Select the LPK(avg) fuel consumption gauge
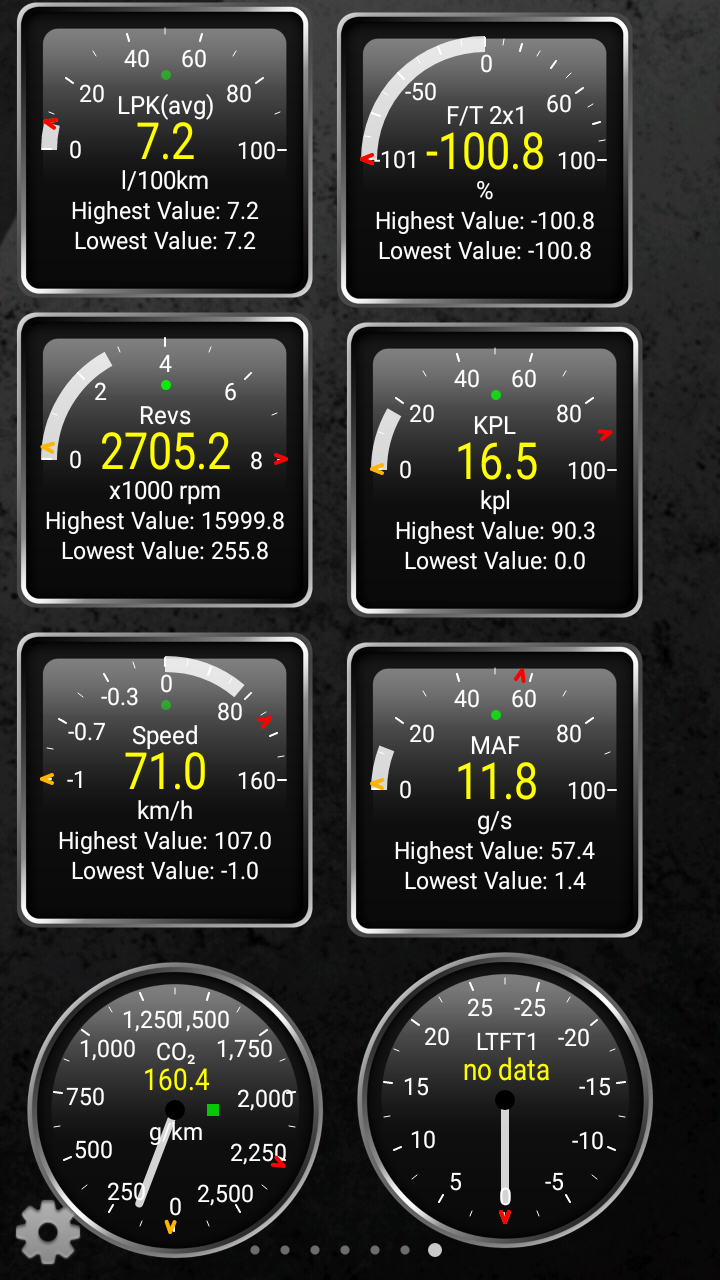Image resolution: width=720 pixels, height=1280 pixels. click(x=165, y=151)
